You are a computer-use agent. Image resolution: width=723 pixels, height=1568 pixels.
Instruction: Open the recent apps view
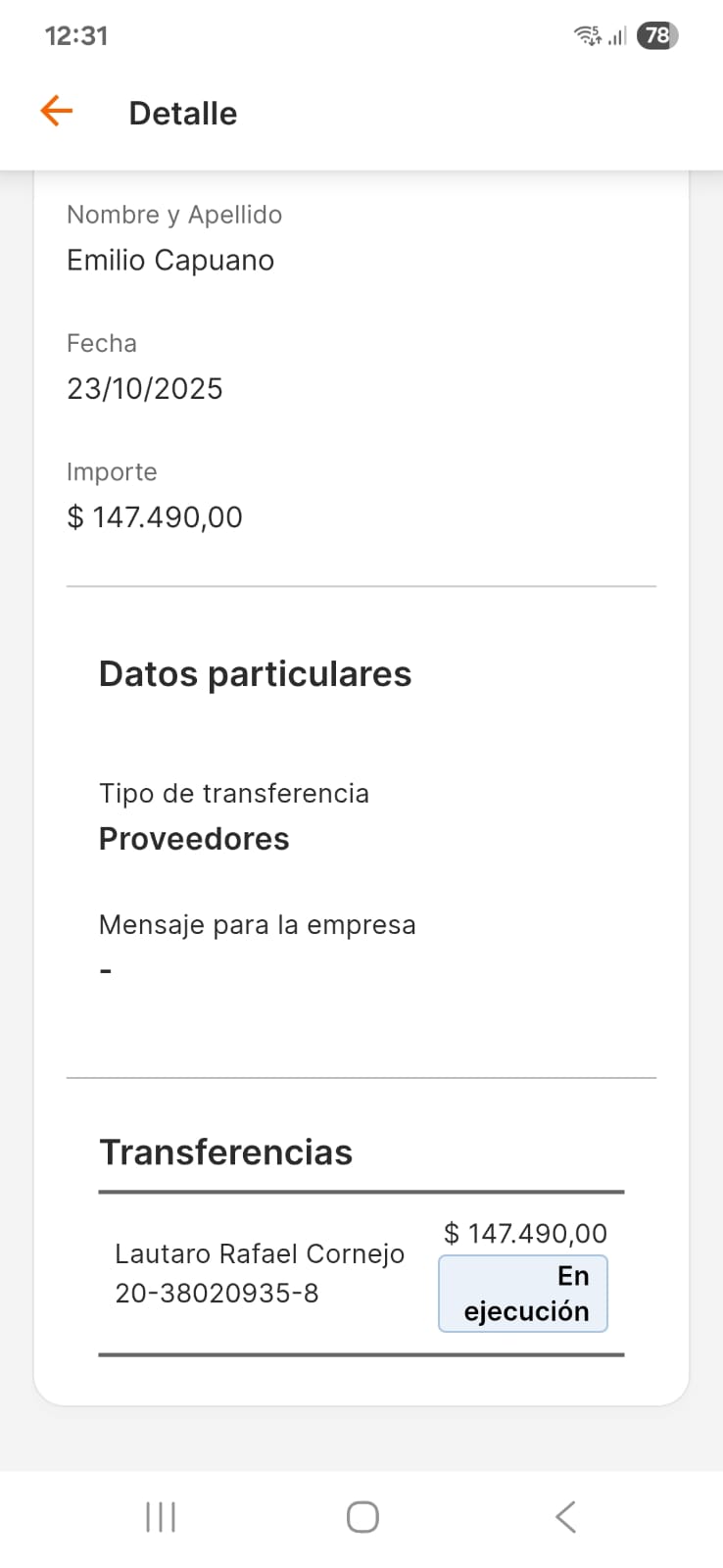coord(161,1517)
